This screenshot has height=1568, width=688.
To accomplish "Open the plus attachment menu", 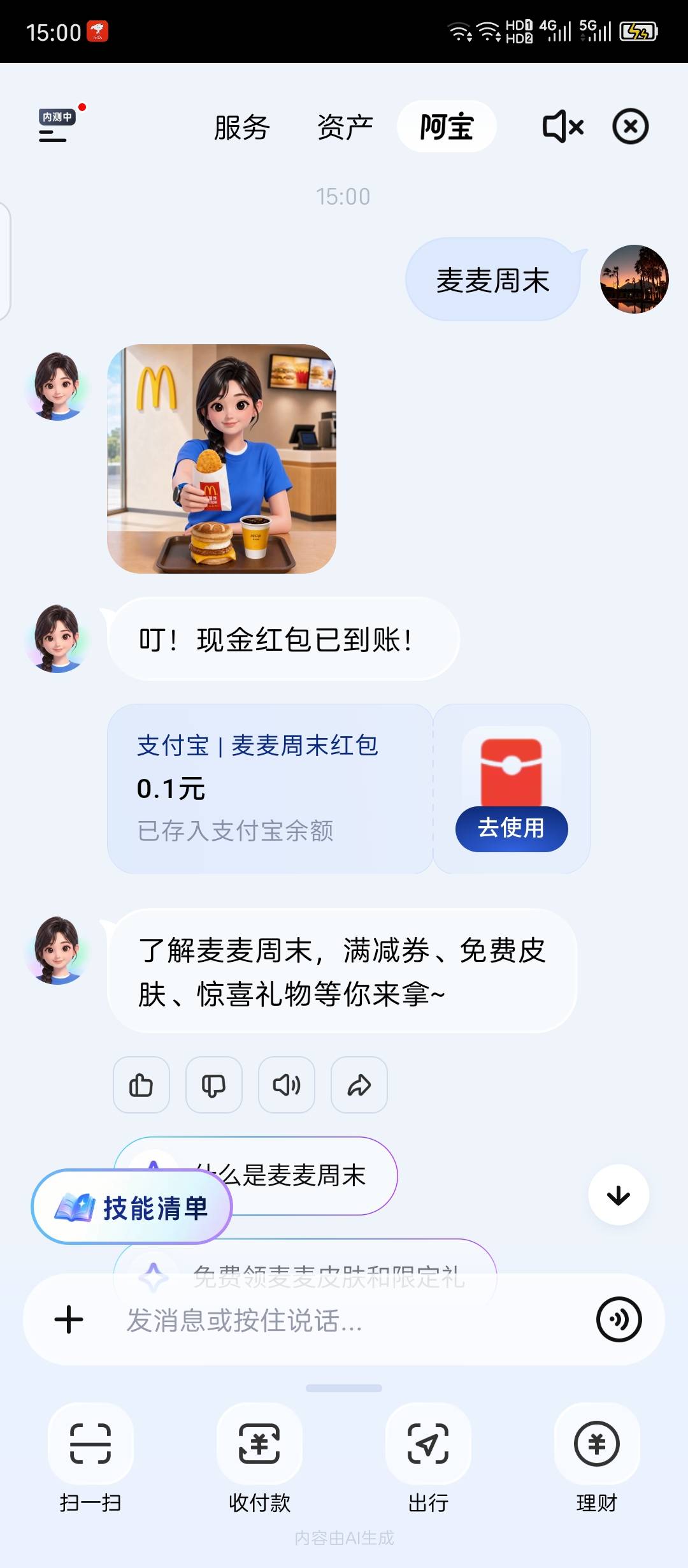I will click(x=69, y=1319).
